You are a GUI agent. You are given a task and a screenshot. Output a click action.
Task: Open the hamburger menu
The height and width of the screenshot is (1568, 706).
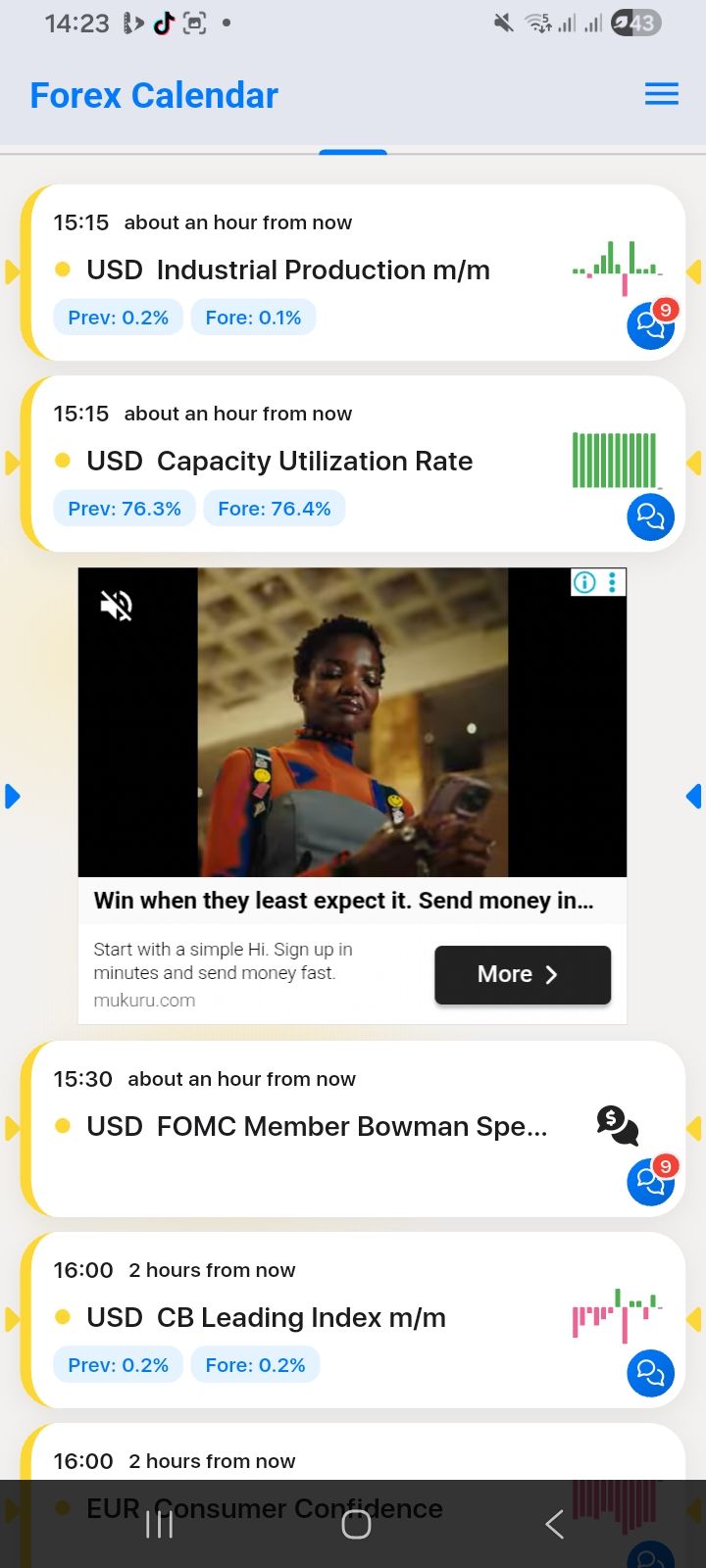[x=662, y=94]
